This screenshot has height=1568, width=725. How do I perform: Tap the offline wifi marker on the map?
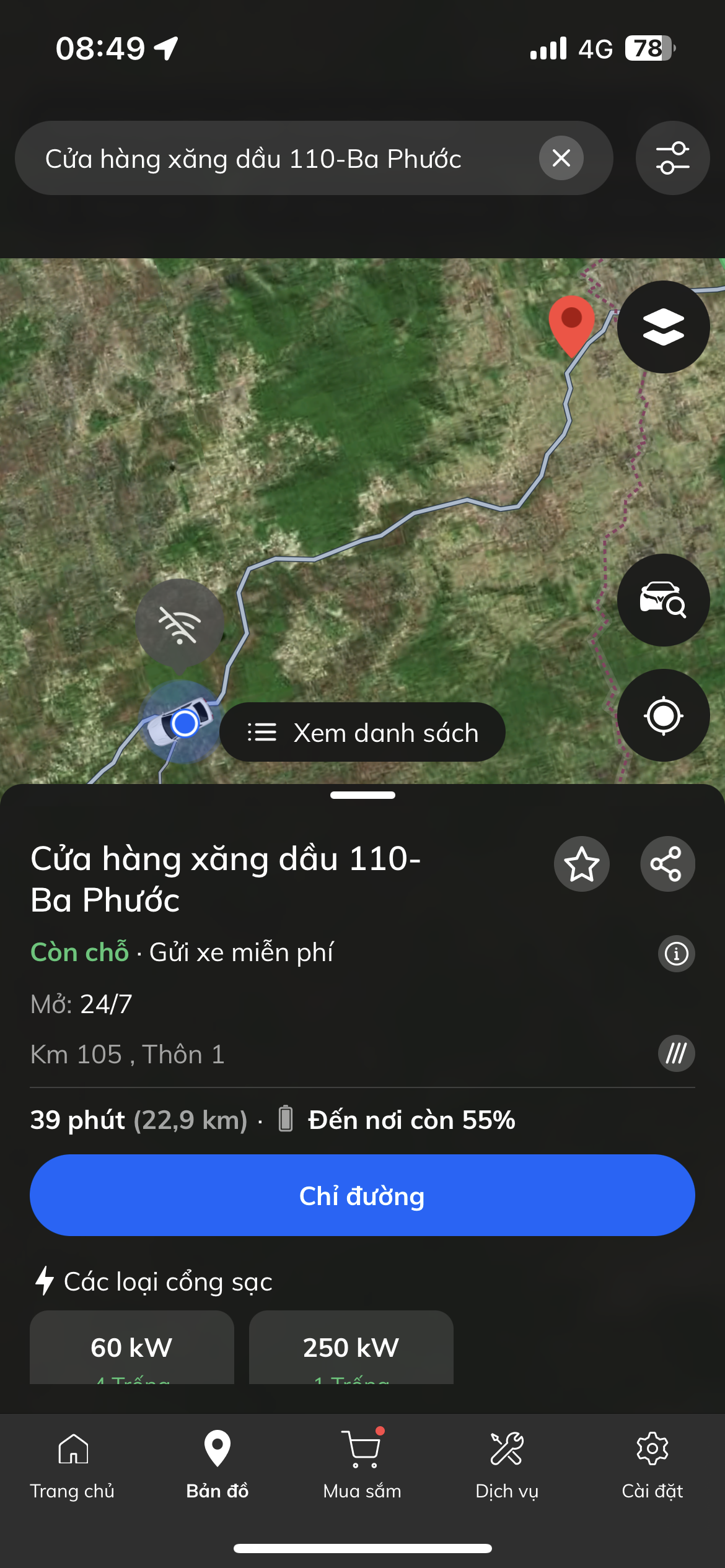point(180,624)
